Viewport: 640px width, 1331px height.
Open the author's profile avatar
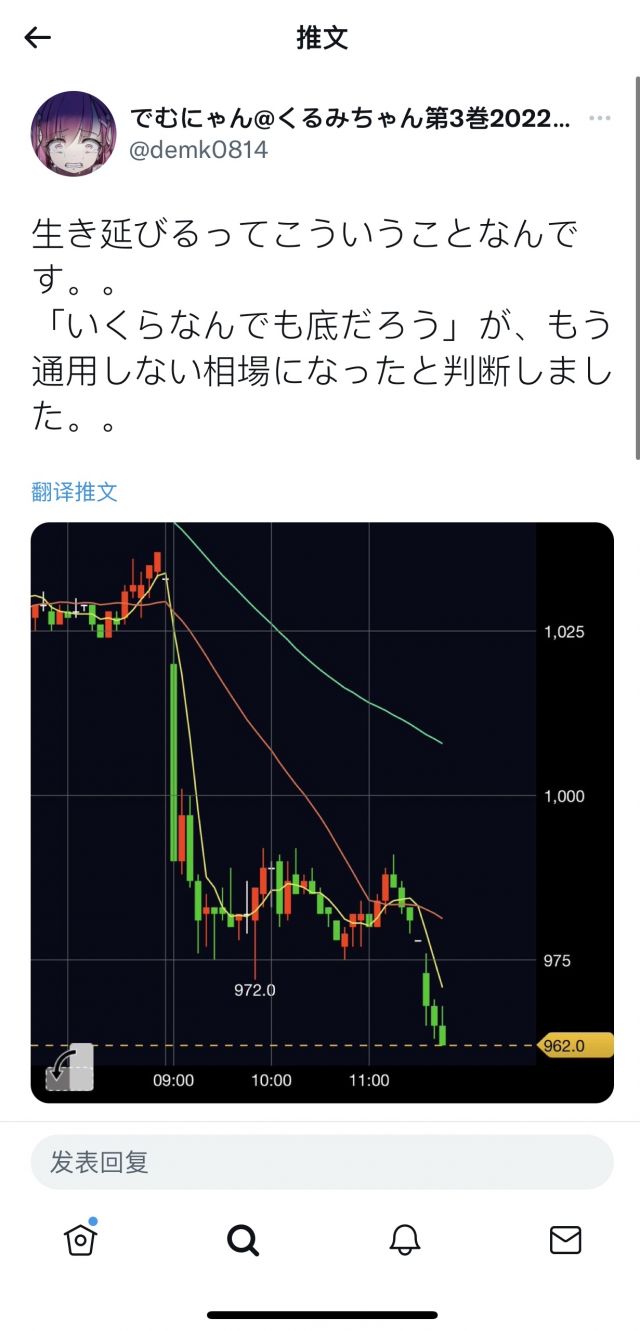point(73,134)
